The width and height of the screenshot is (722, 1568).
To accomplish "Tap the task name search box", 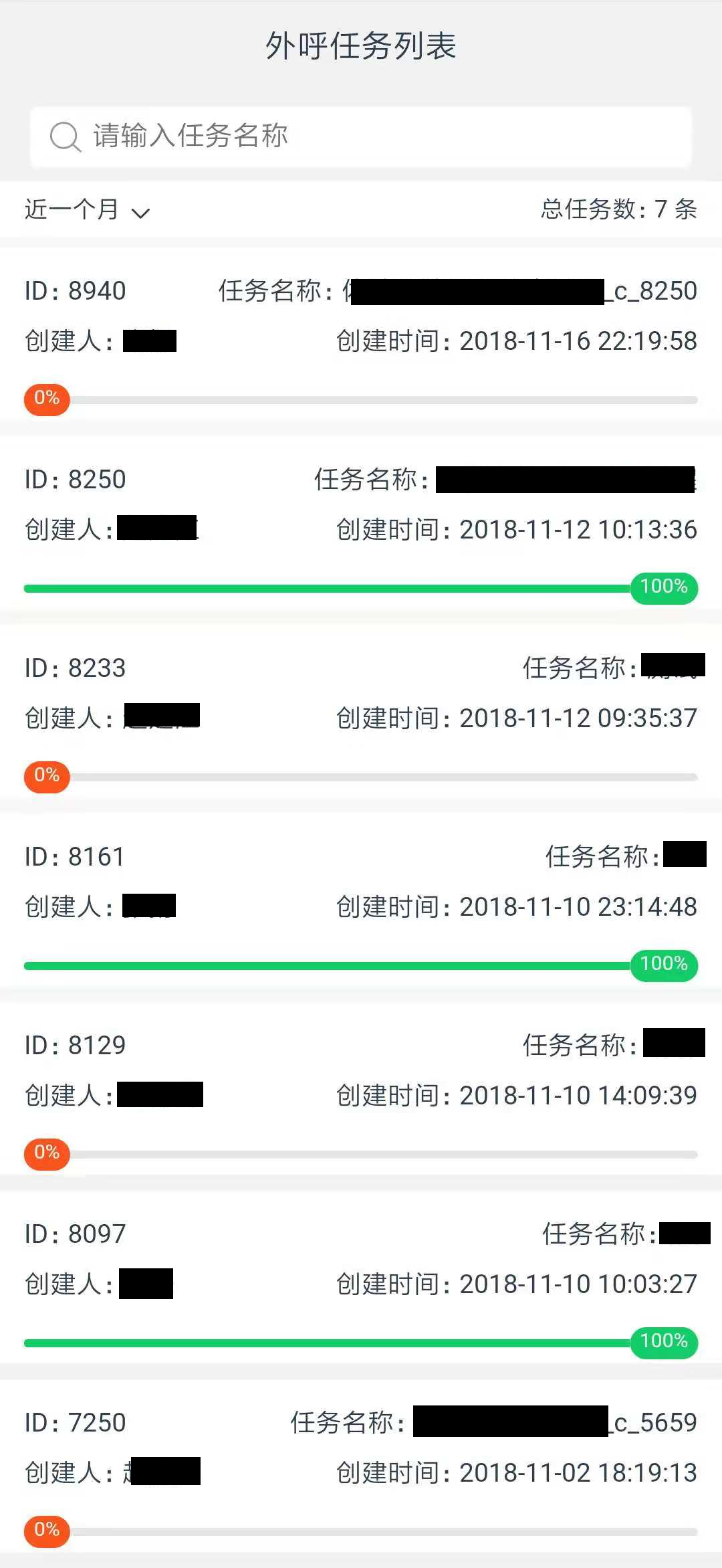I will tap(361, 136).
